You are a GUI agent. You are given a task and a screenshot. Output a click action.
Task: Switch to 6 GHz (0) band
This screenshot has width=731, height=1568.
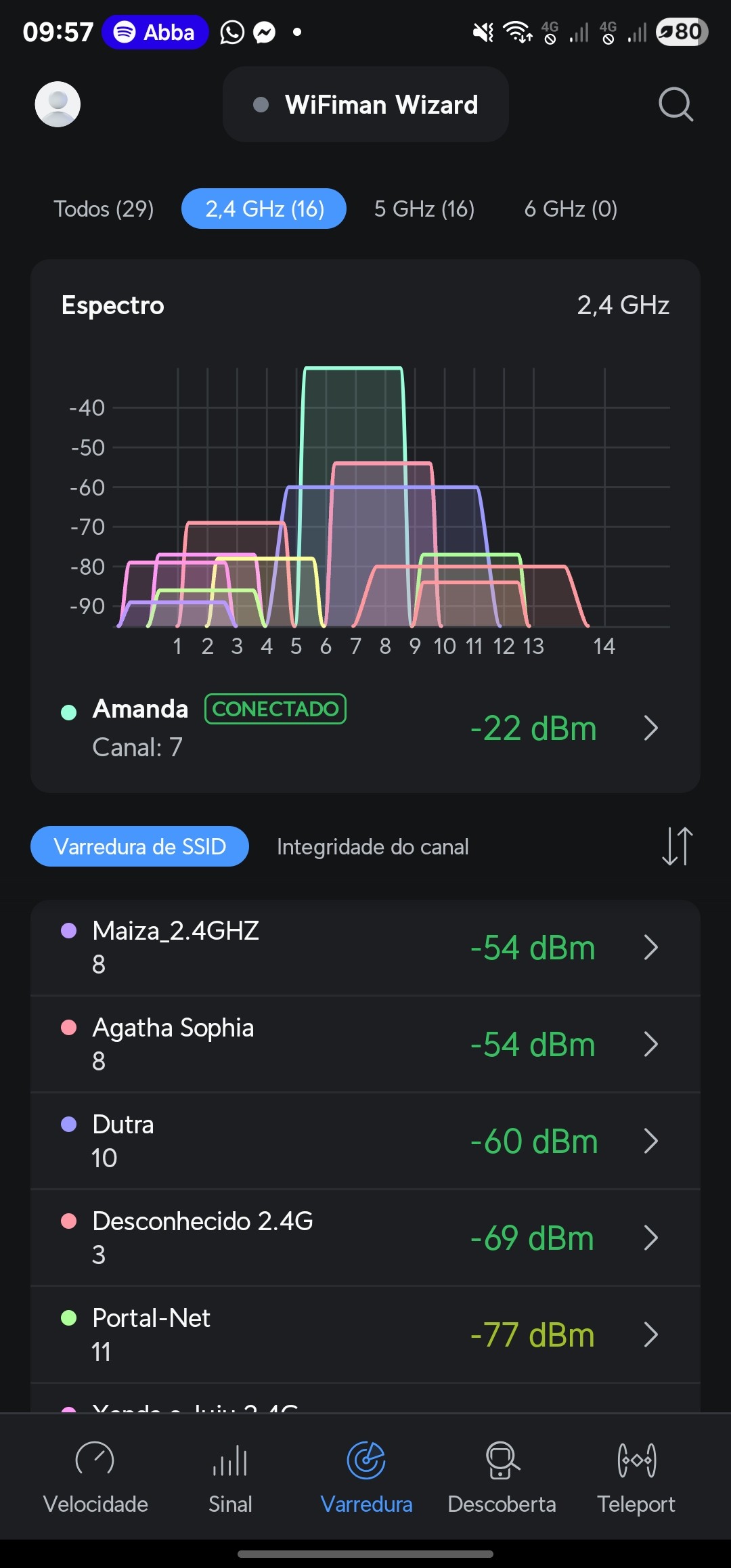[x=571, y=209]
